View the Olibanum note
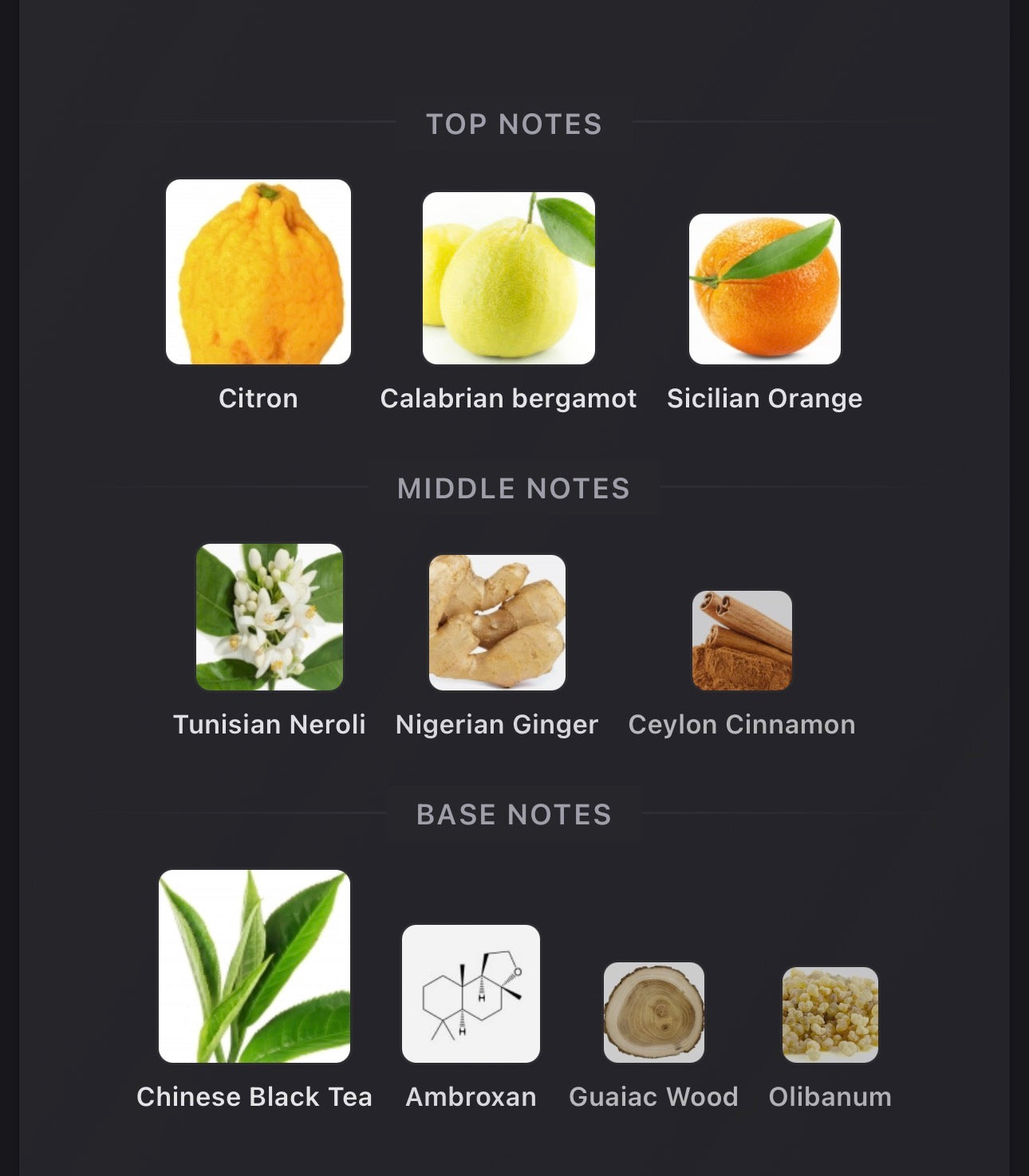The height and width of the screenshot is (1176, 1029). [830, 1015]
